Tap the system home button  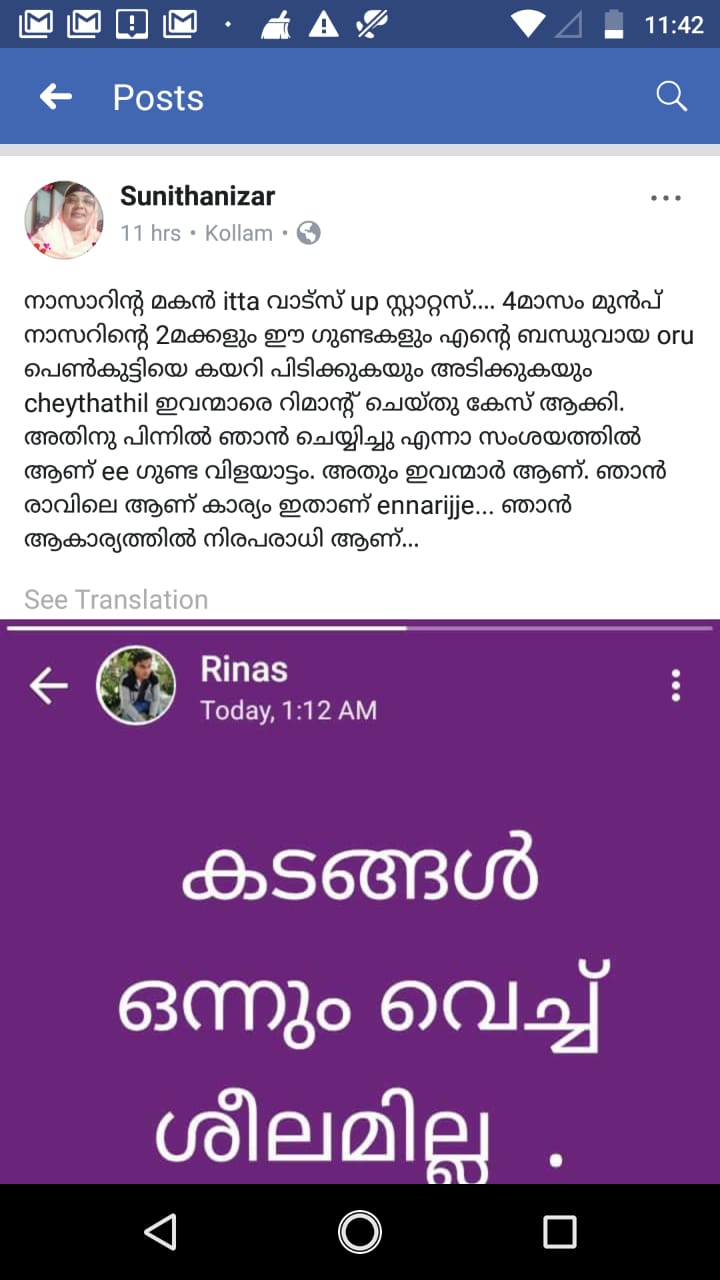coord(360,1232)
